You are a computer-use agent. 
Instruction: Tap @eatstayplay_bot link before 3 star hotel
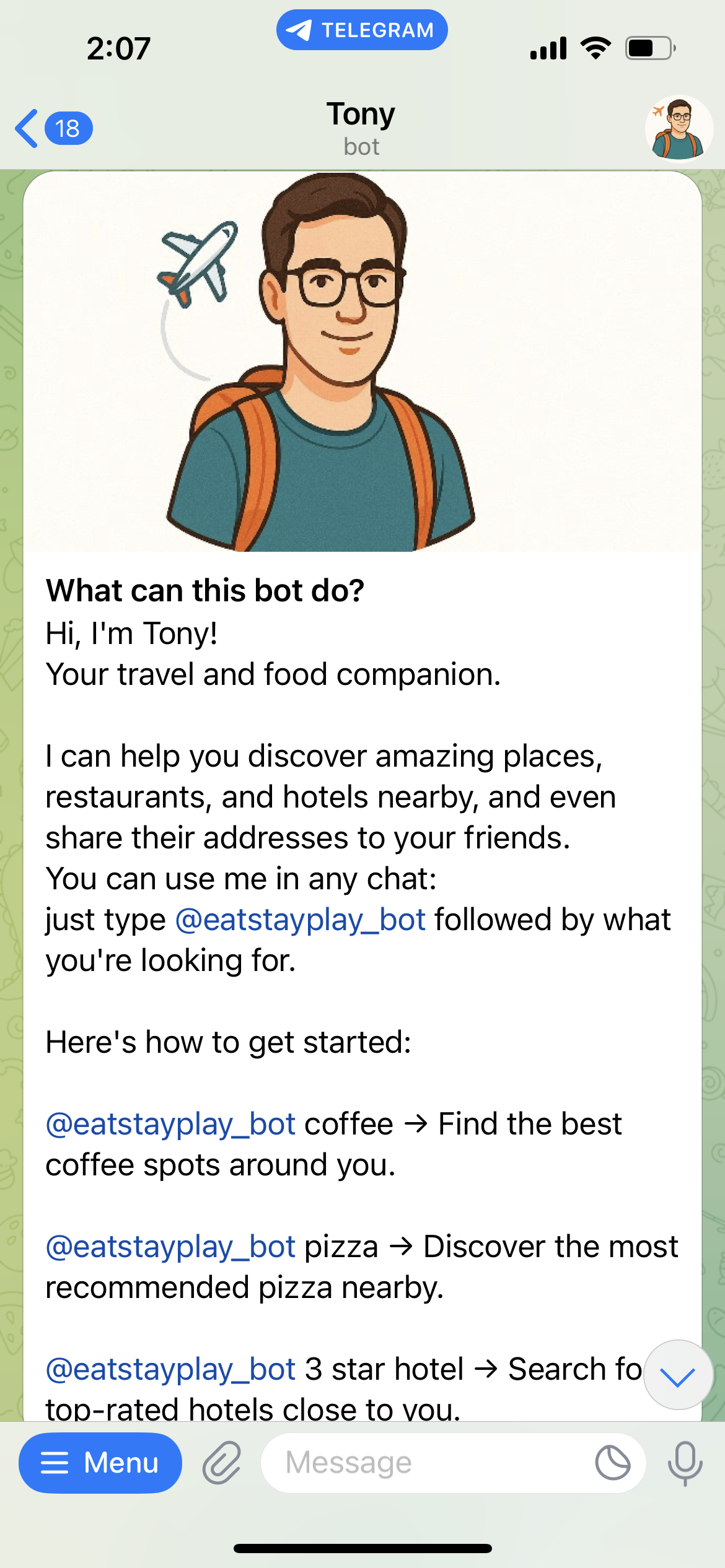[x=170, y=1369]
